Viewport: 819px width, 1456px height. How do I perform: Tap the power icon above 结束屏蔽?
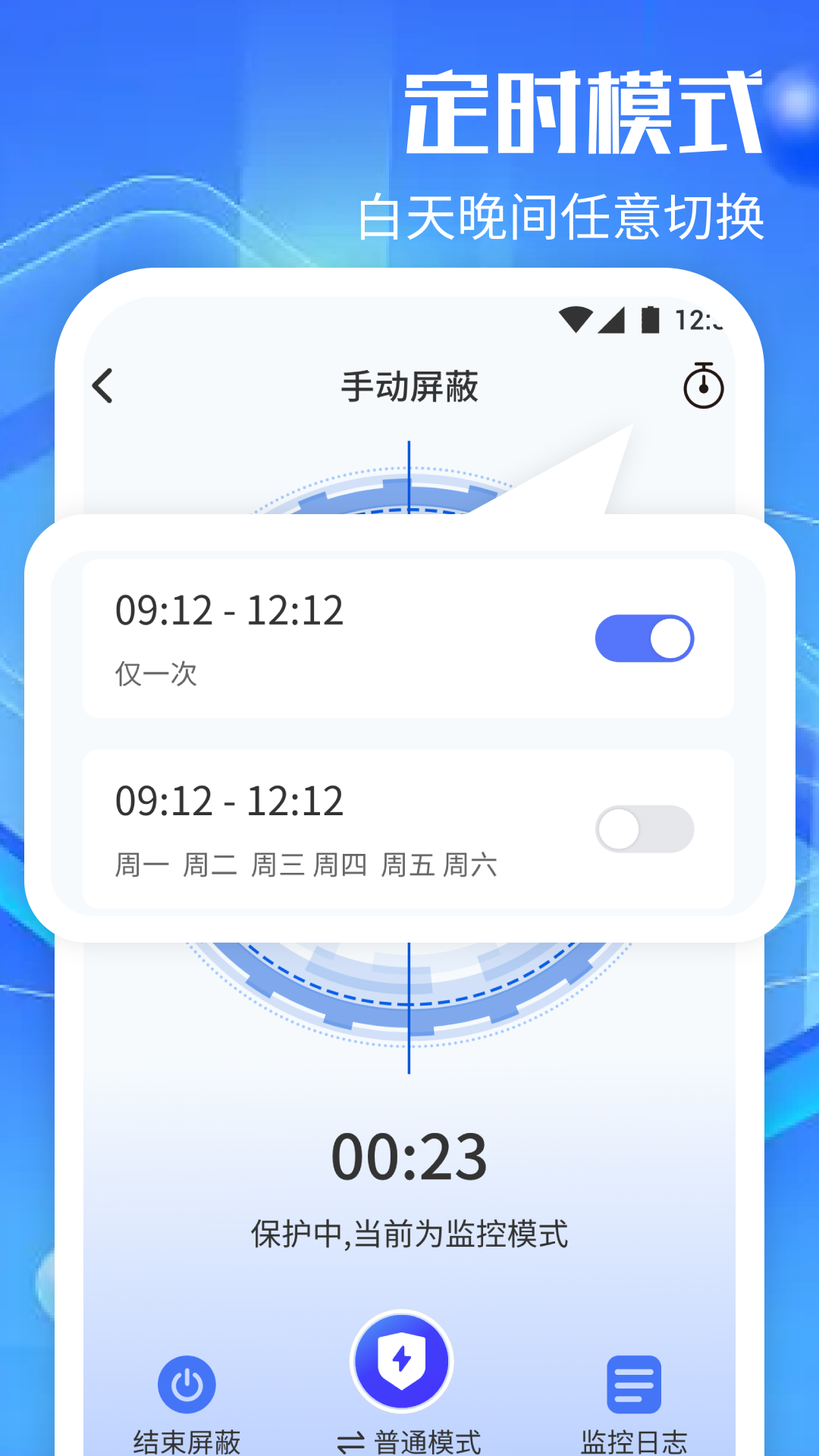click(187, 1385)
